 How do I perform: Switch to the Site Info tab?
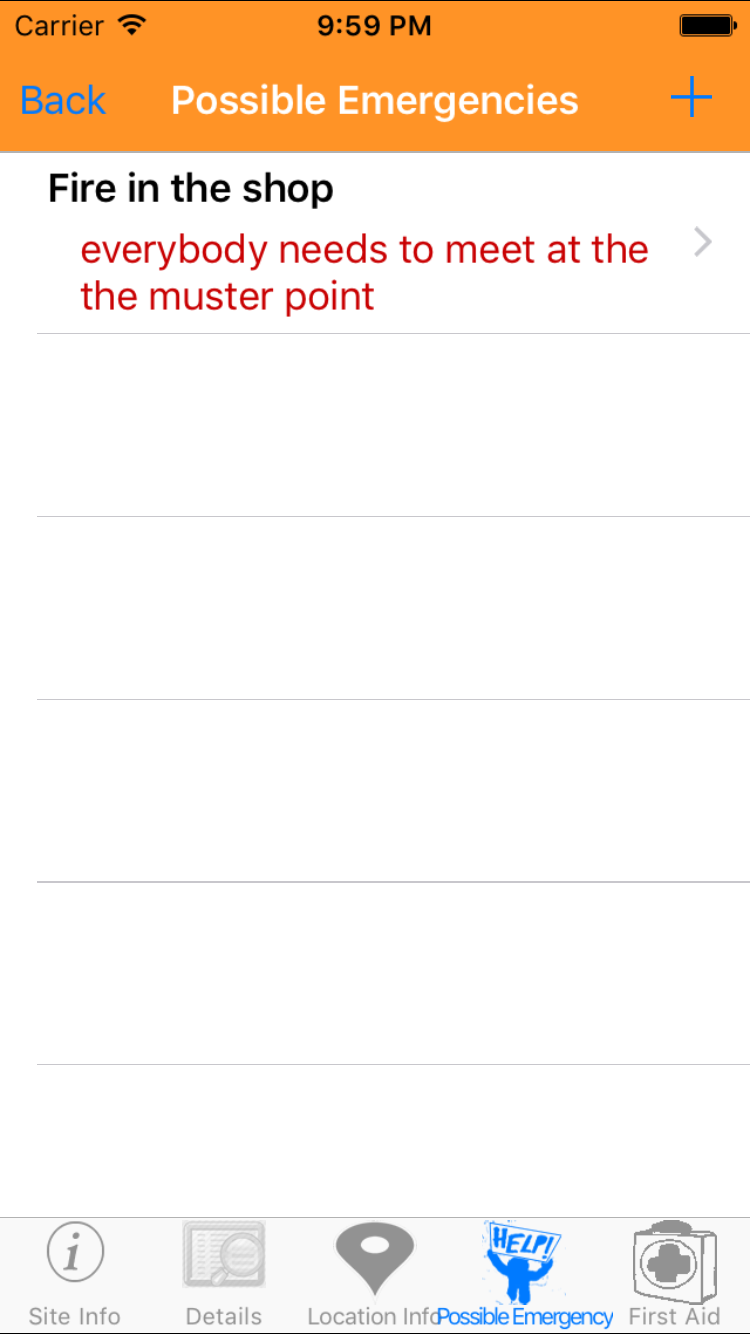click(75, 1274)
